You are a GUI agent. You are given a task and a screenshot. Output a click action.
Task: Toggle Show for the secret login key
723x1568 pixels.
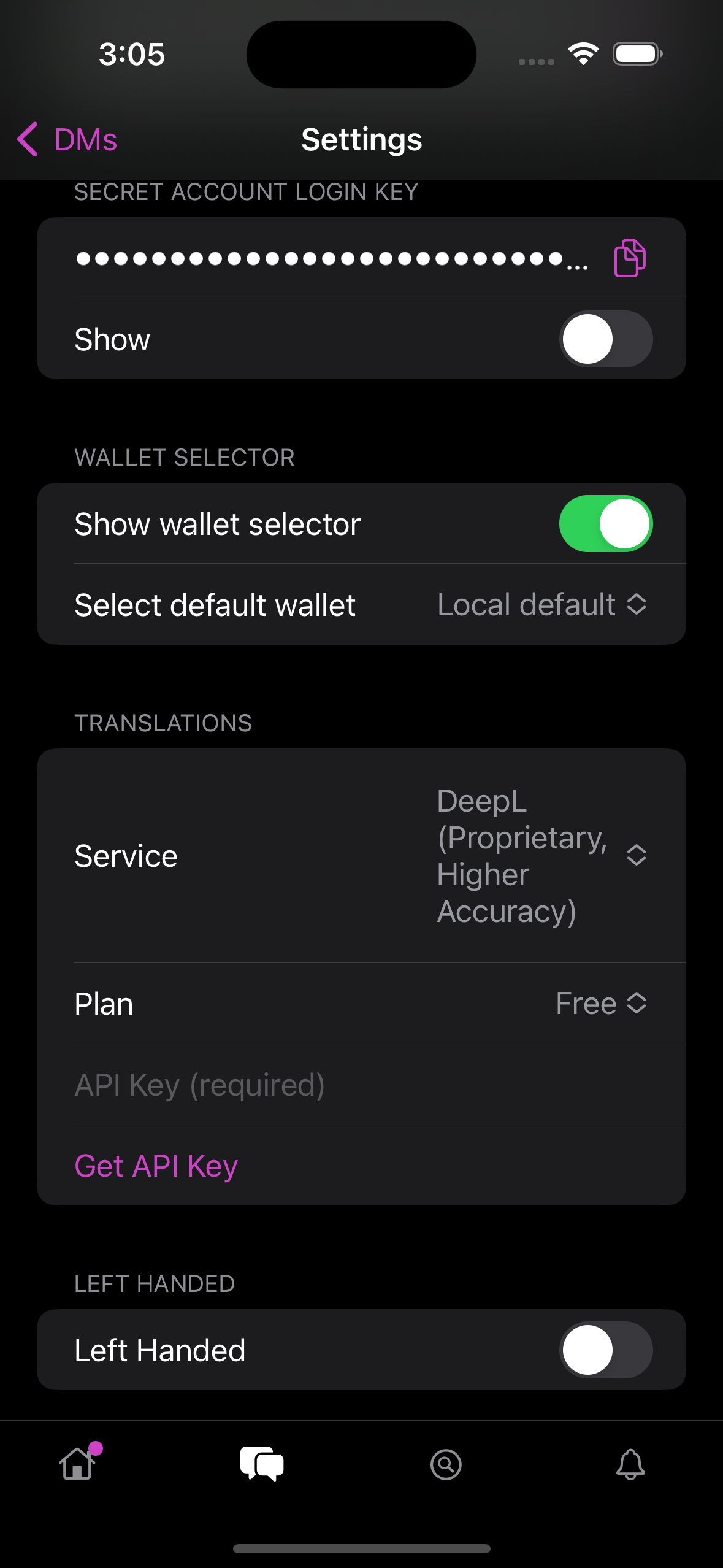click(605, 339)
